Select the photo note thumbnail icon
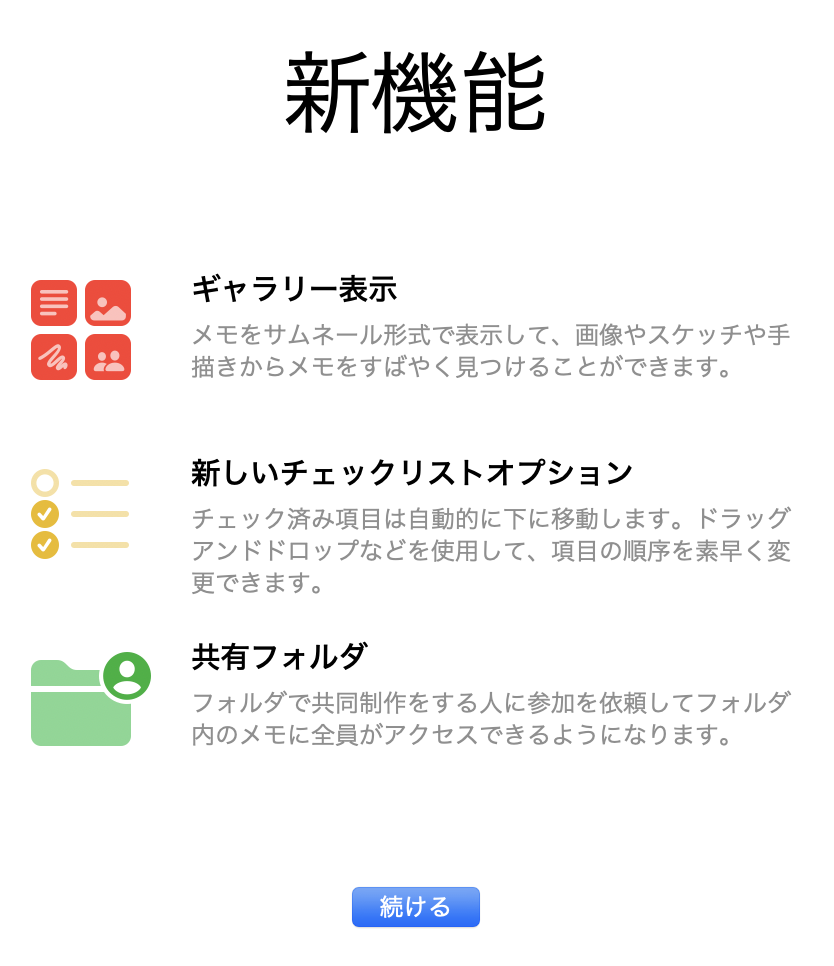 coord(108,303)
